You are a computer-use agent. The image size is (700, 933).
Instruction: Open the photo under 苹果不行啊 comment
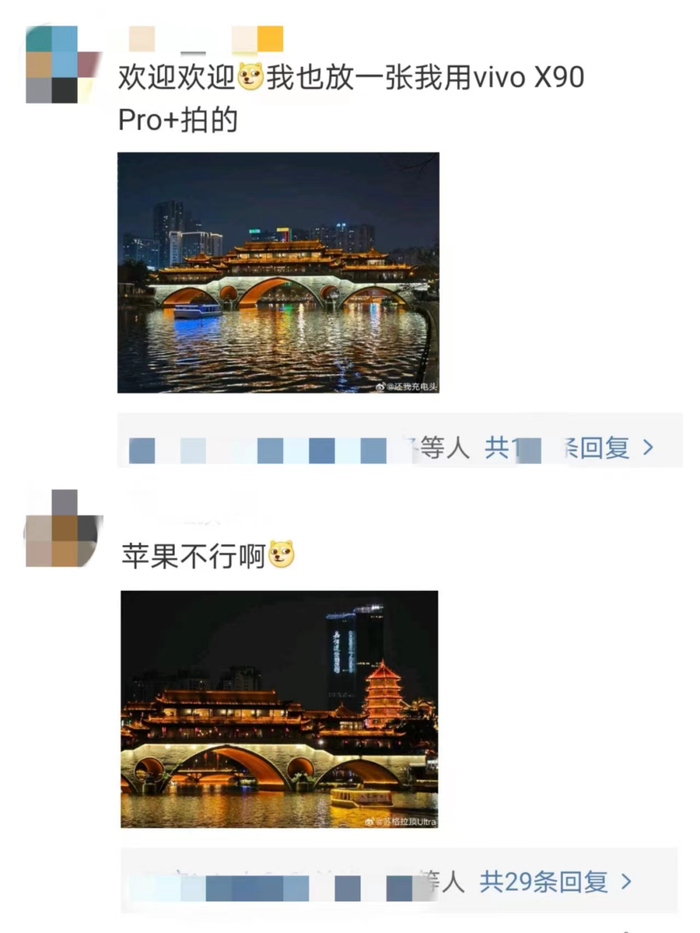279,709
